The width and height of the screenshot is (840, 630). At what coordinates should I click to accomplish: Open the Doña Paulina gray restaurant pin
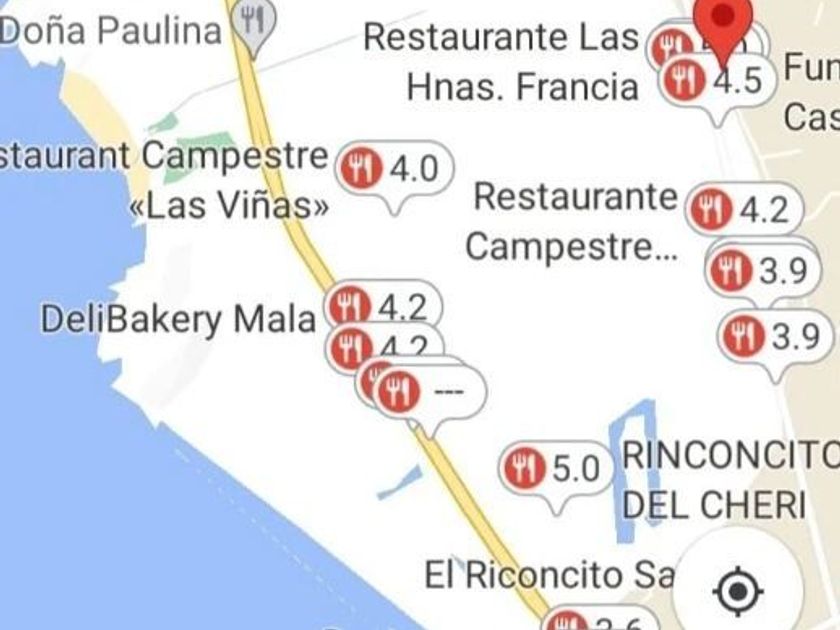(x=253, y=20)
